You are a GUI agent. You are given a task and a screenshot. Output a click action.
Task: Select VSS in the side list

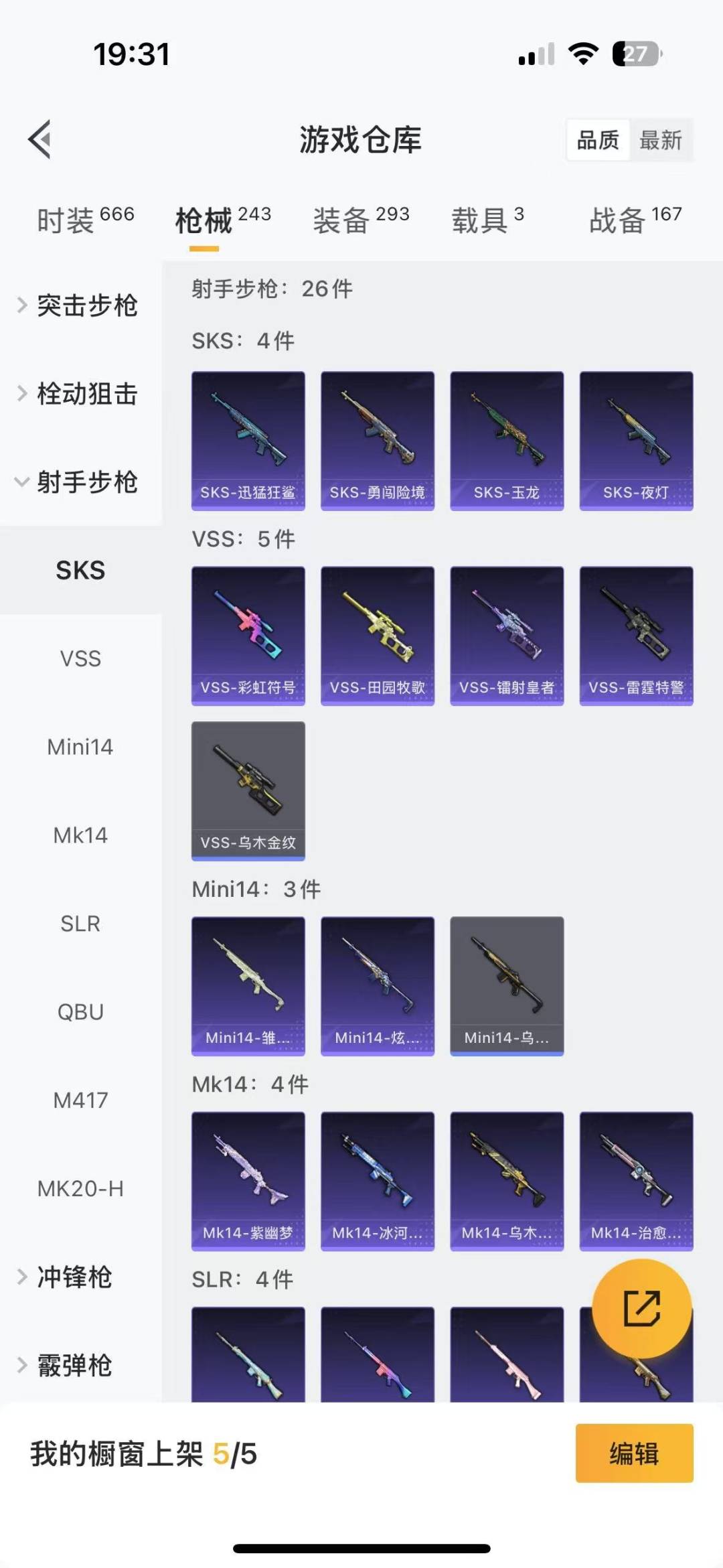pyautogui.click(x=80, y=658)
